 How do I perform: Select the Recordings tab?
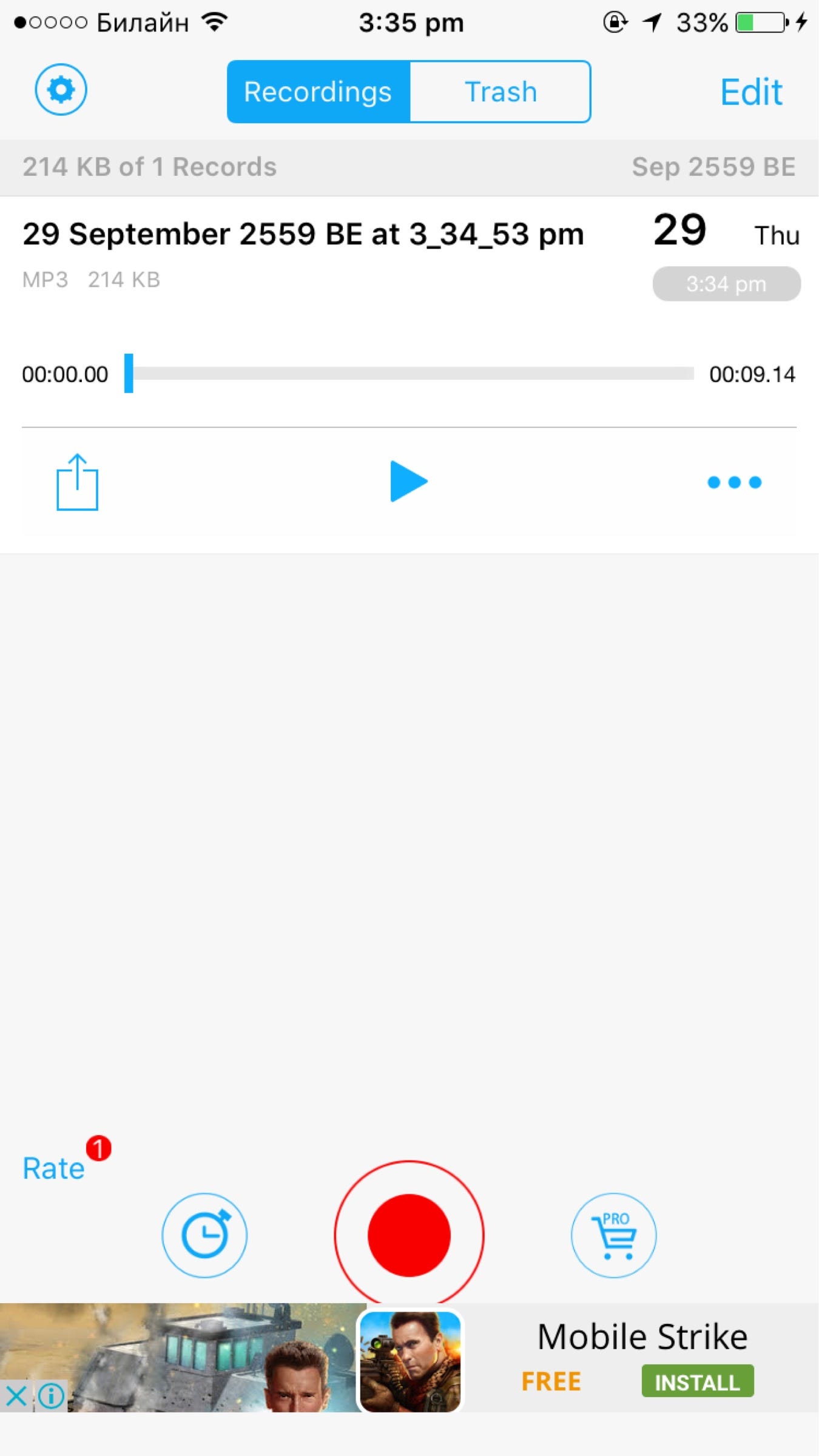318,92
